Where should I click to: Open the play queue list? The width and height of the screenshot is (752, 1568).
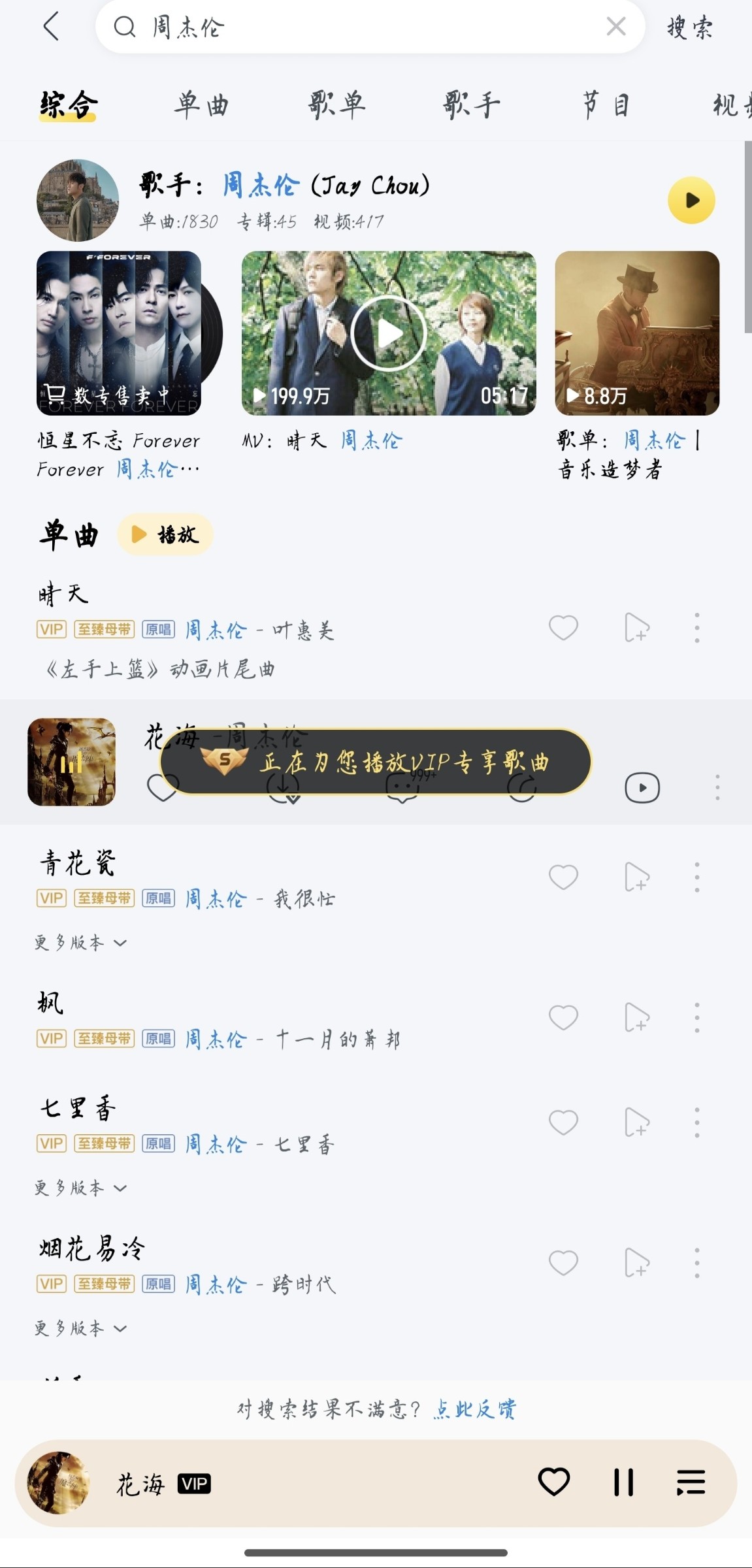[691, 1482]
